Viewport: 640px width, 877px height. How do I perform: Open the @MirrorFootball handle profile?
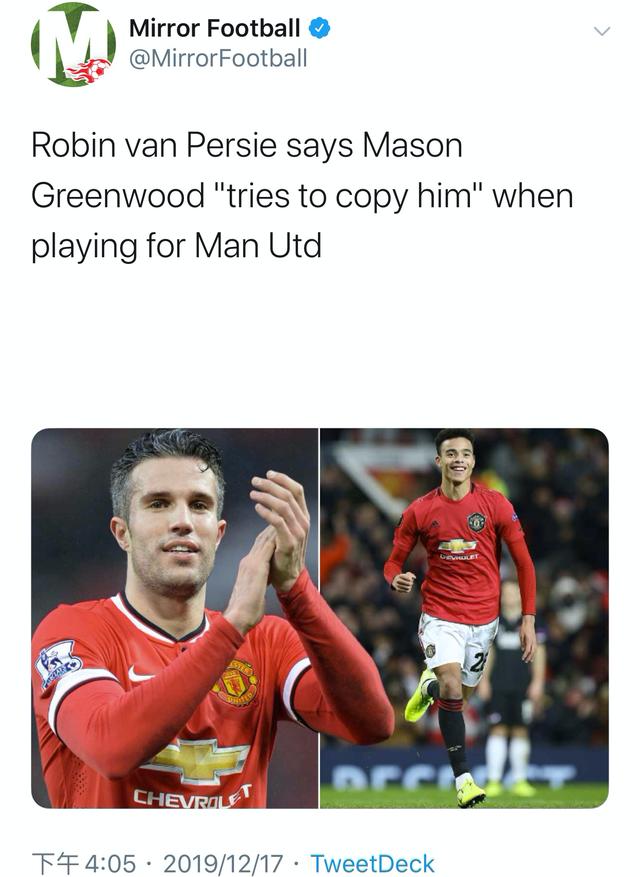click(x=218, y=59)
